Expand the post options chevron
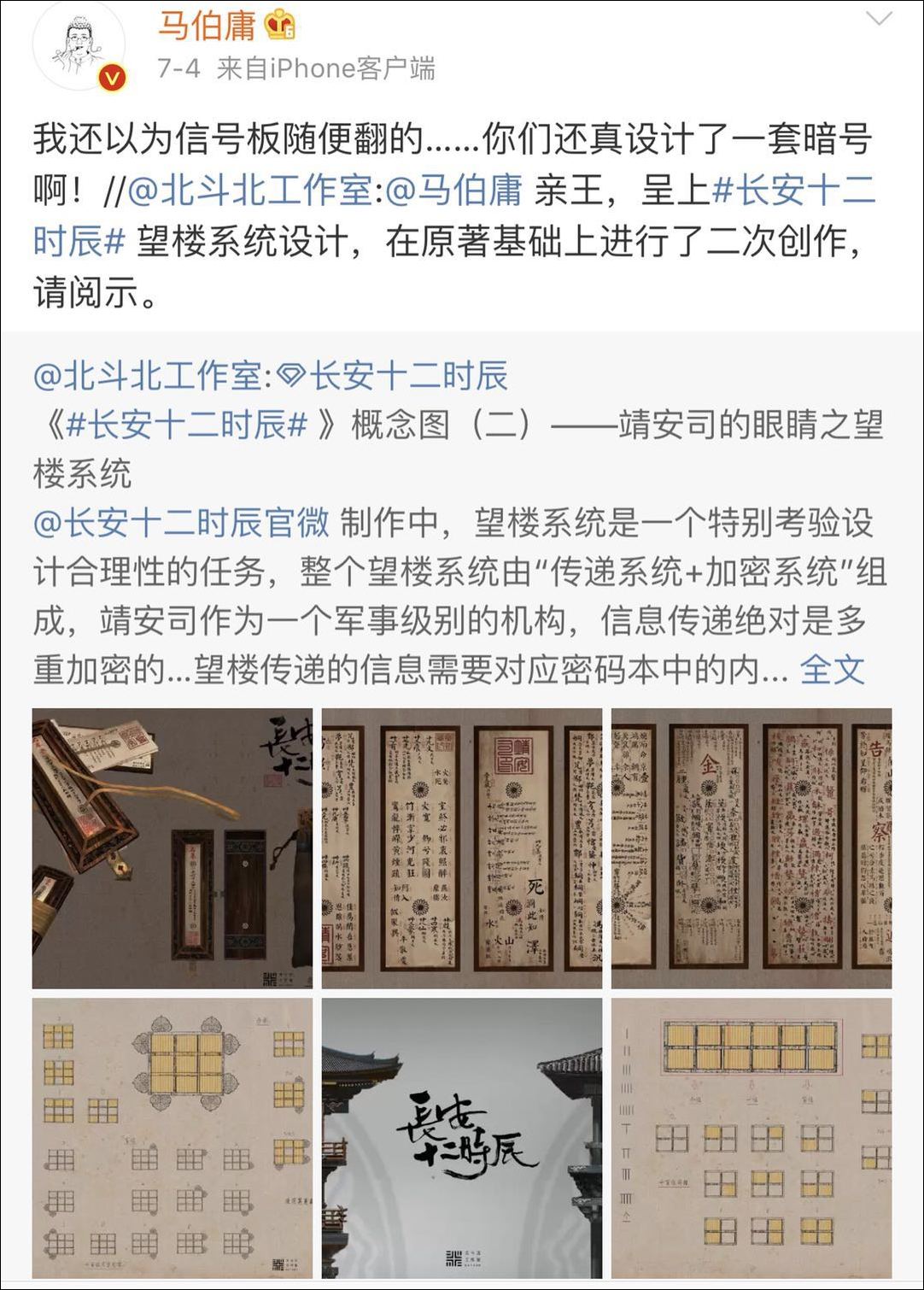Image resolution: width=924 pixels, height=1290 pixels. pyautogui.click(x=879, y=19)
